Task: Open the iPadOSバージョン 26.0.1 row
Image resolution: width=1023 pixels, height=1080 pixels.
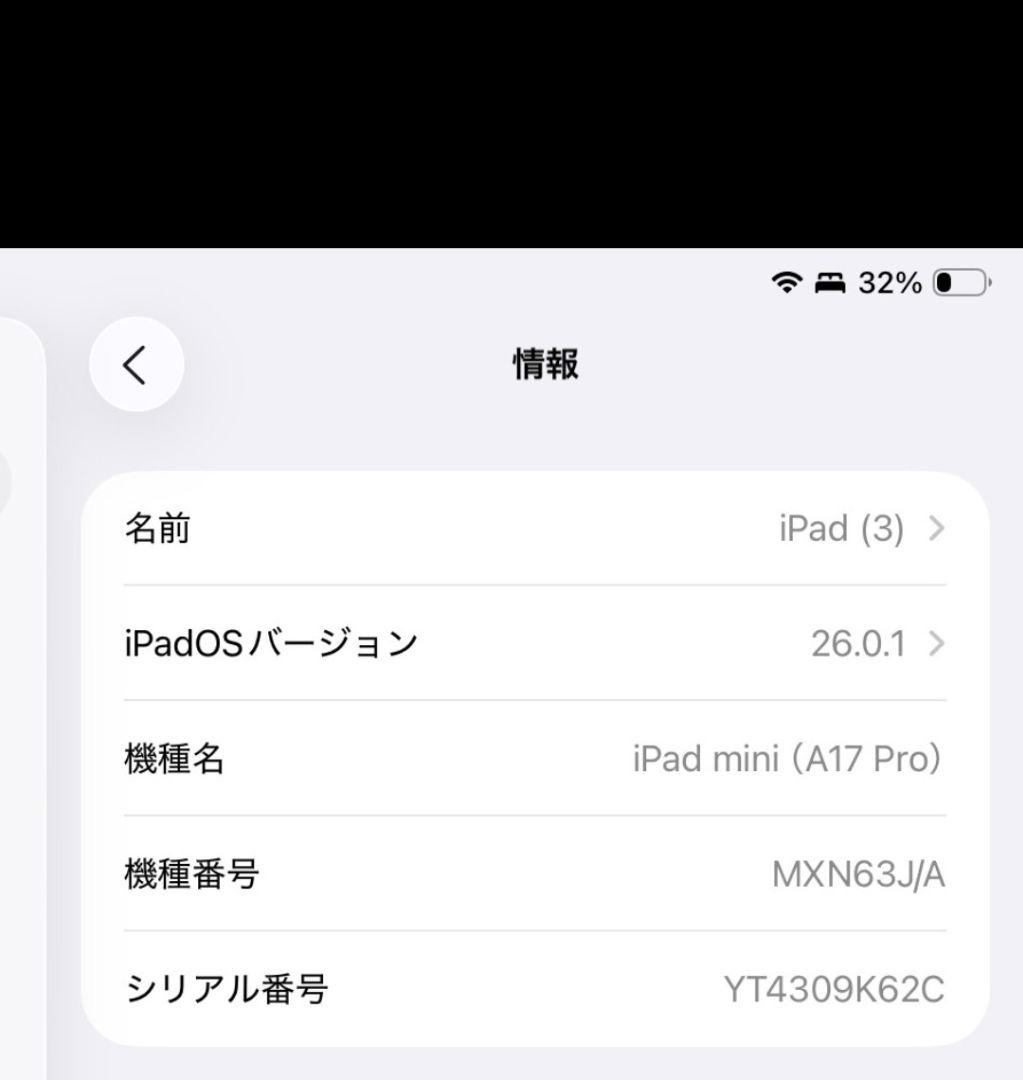Action: tap(535, 643)
